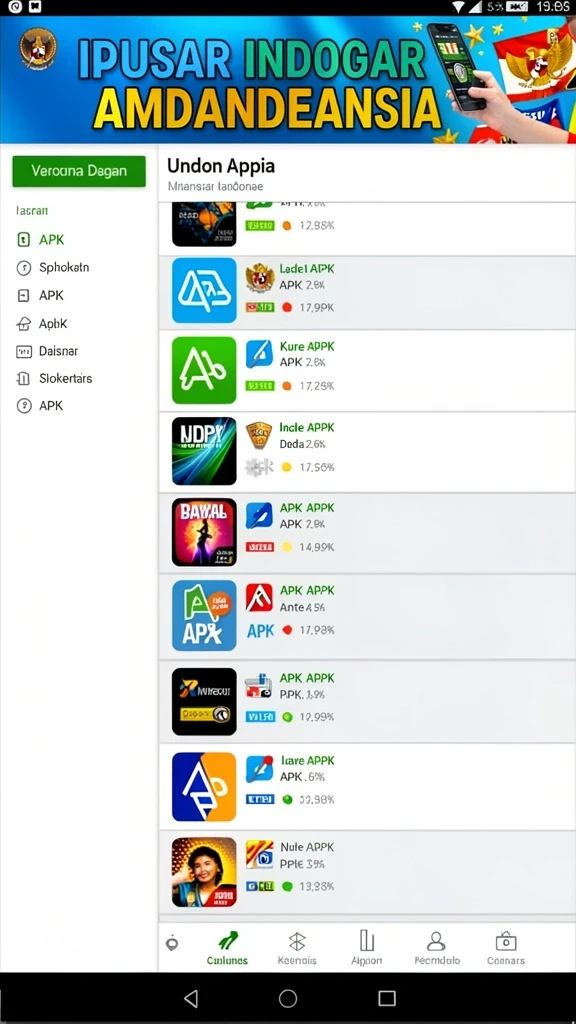This screenshot has width=576, height=1024.
Task: Go to the Fecmdulo profile tab
Action: pos(437,948)
